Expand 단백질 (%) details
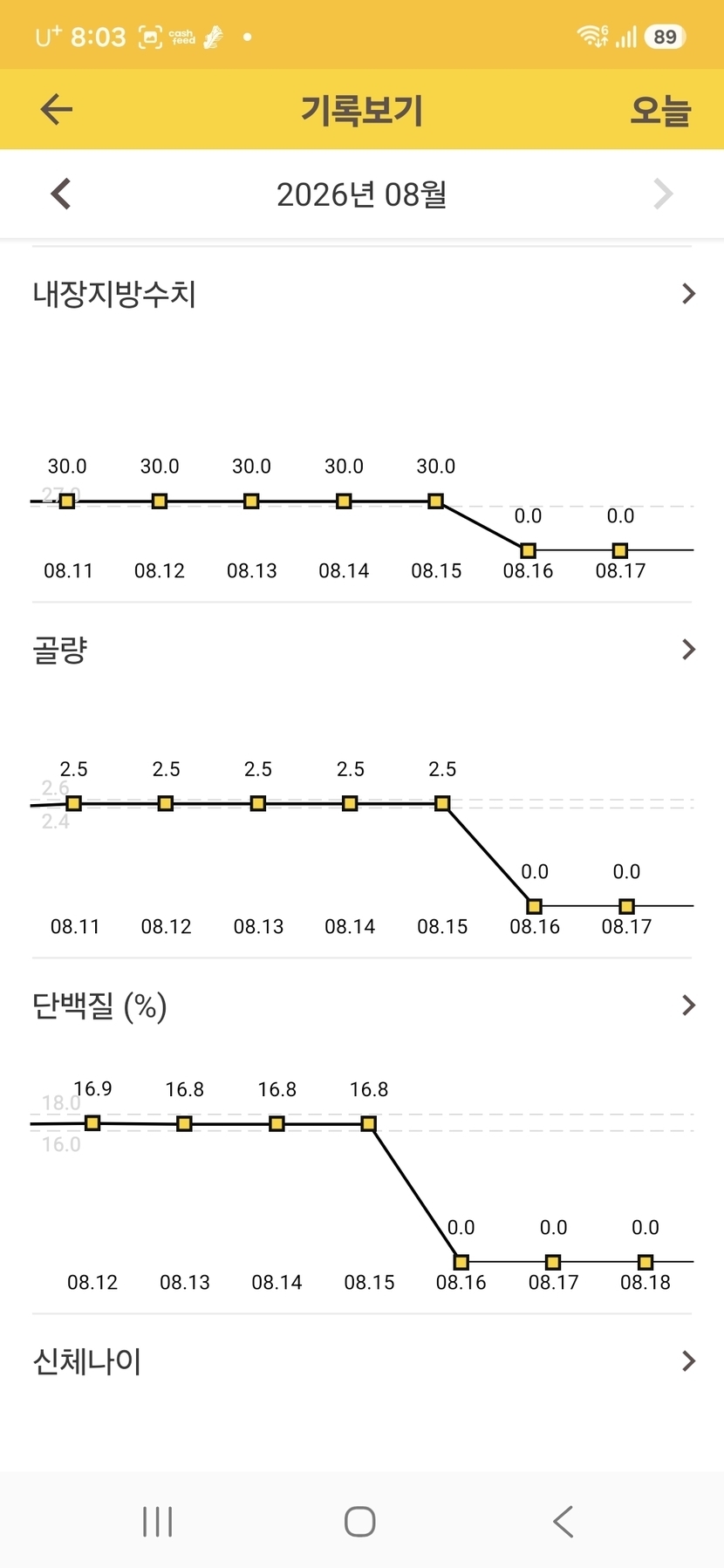This screenshot has width=724, height=1568. coord(362,1005)
